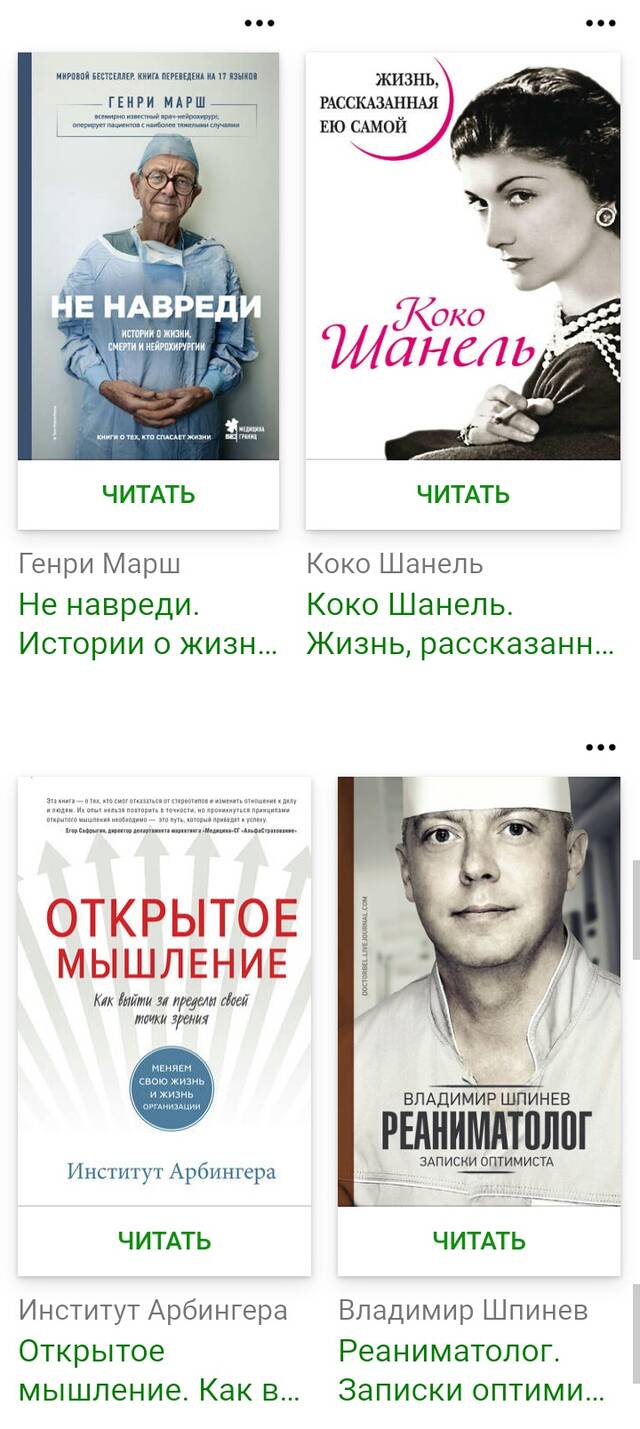Image resolution: width=640 pixels, height=1429 pixels.
Task: Tap ЧИТАТЬ under Не навреди
Action: pos(148,494)
